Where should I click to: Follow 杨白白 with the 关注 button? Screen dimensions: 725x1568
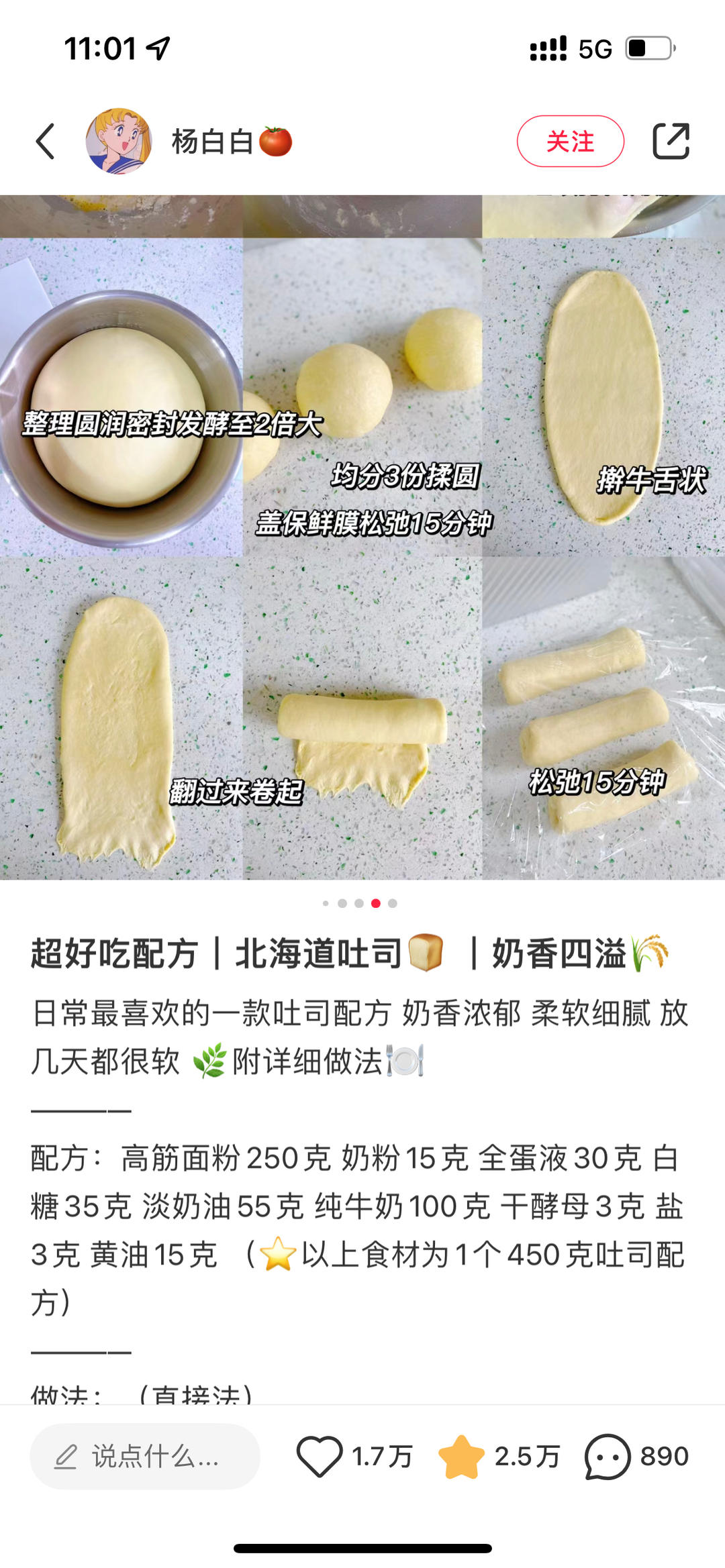pos(570,142)
